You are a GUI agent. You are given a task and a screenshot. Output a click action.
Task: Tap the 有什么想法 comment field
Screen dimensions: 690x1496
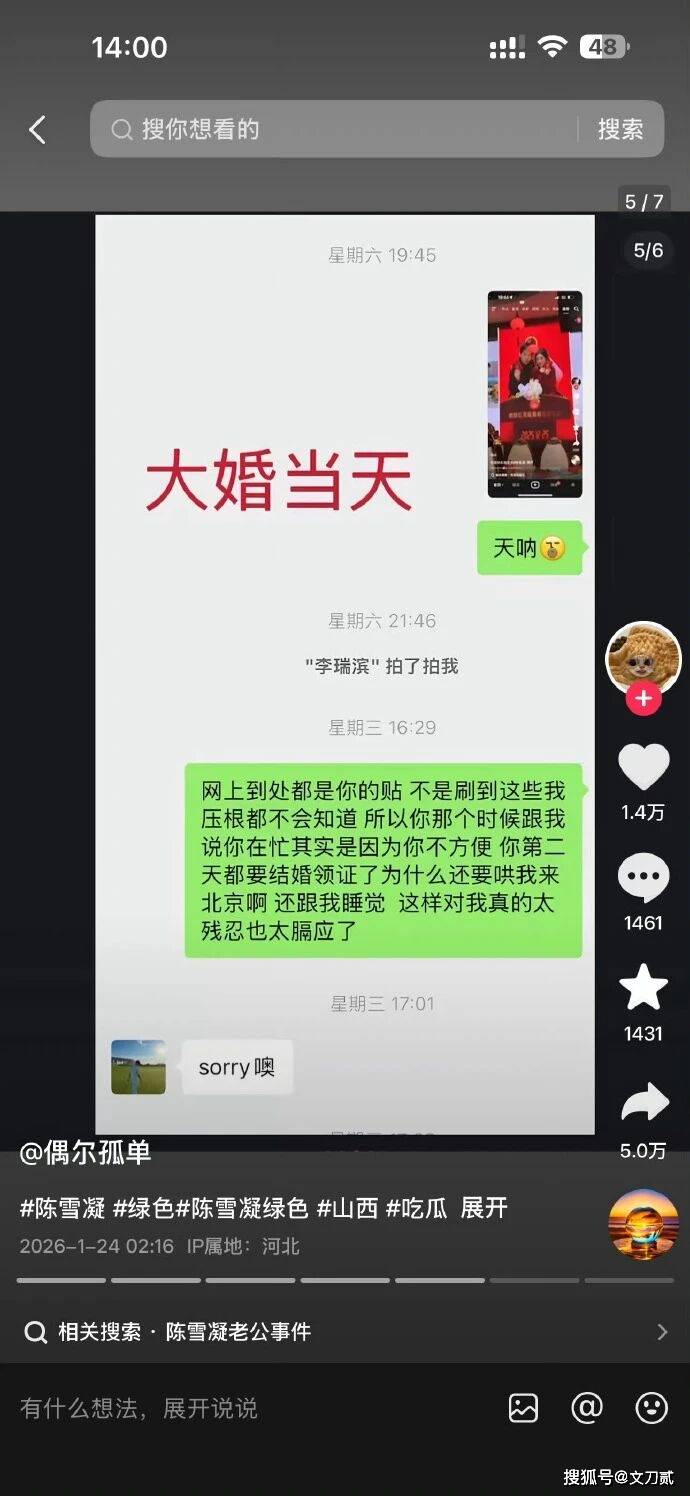tap(200, 1408)
